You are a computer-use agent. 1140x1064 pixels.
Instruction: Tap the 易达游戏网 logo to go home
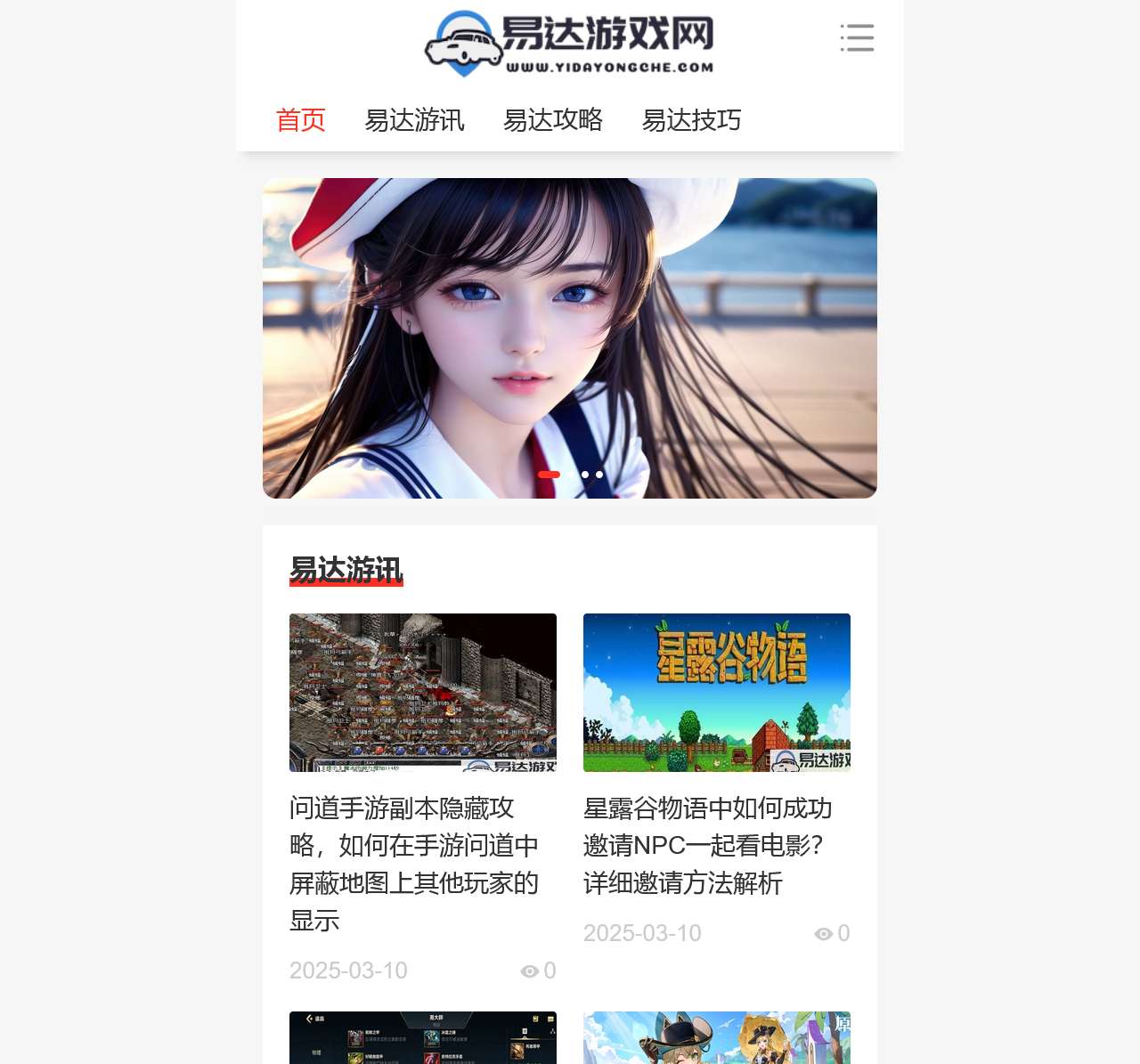(570, 42)
